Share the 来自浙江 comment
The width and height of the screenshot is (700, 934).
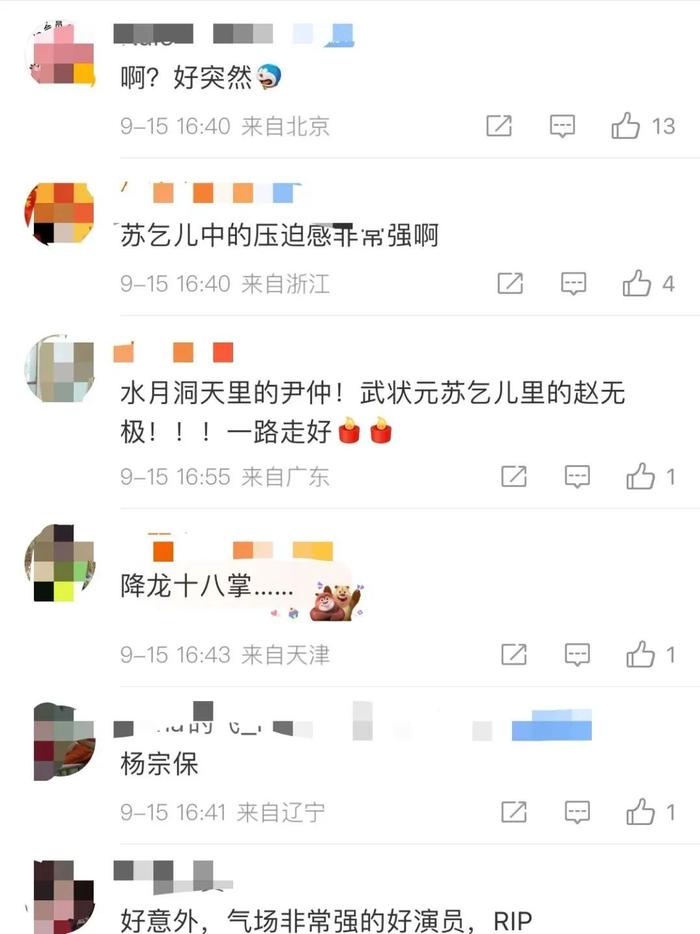(510, 284)
